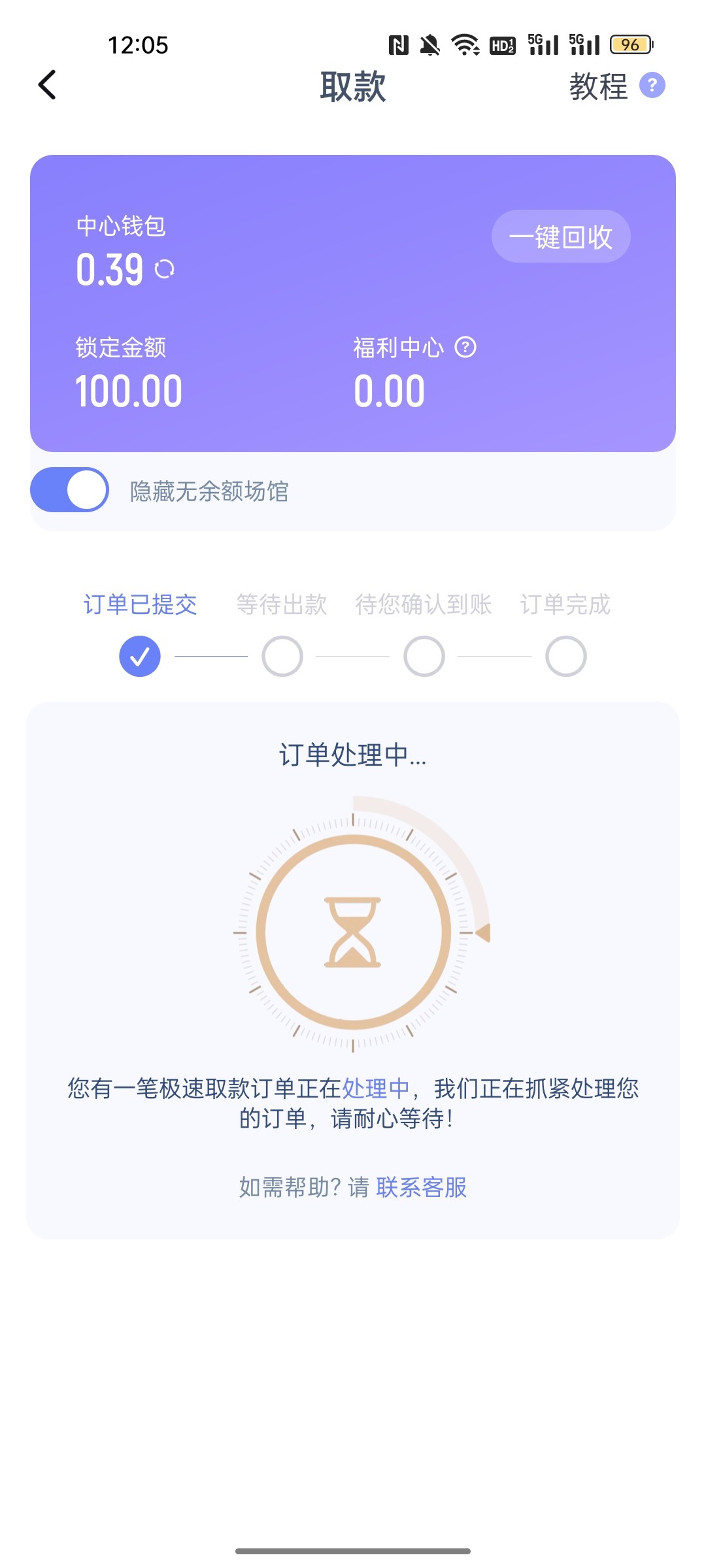Select the 订单已提交 status label
This screenshot has height=1568, width=706.
[139, 604]
